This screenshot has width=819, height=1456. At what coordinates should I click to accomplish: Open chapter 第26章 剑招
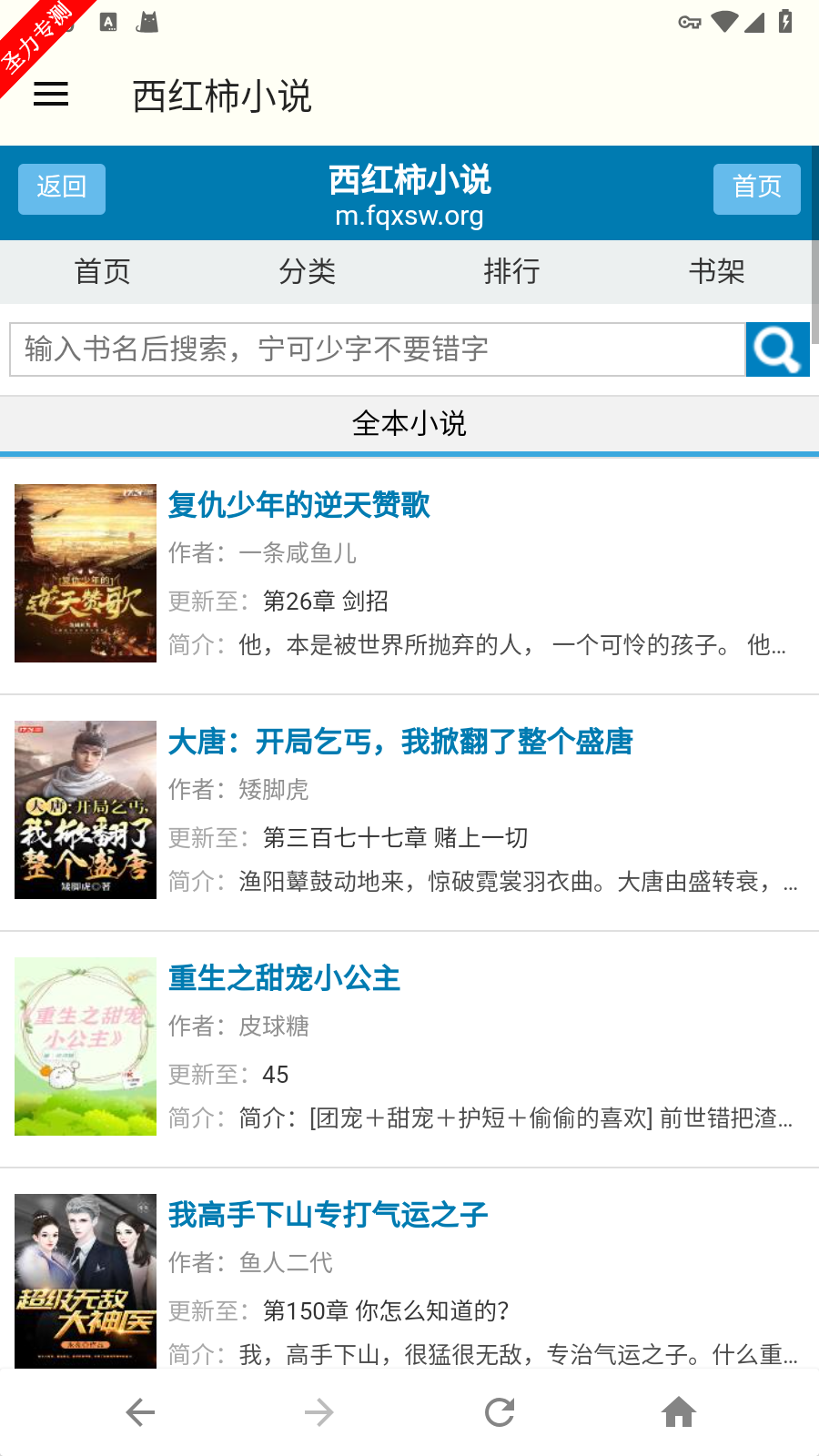click(325, 602)
